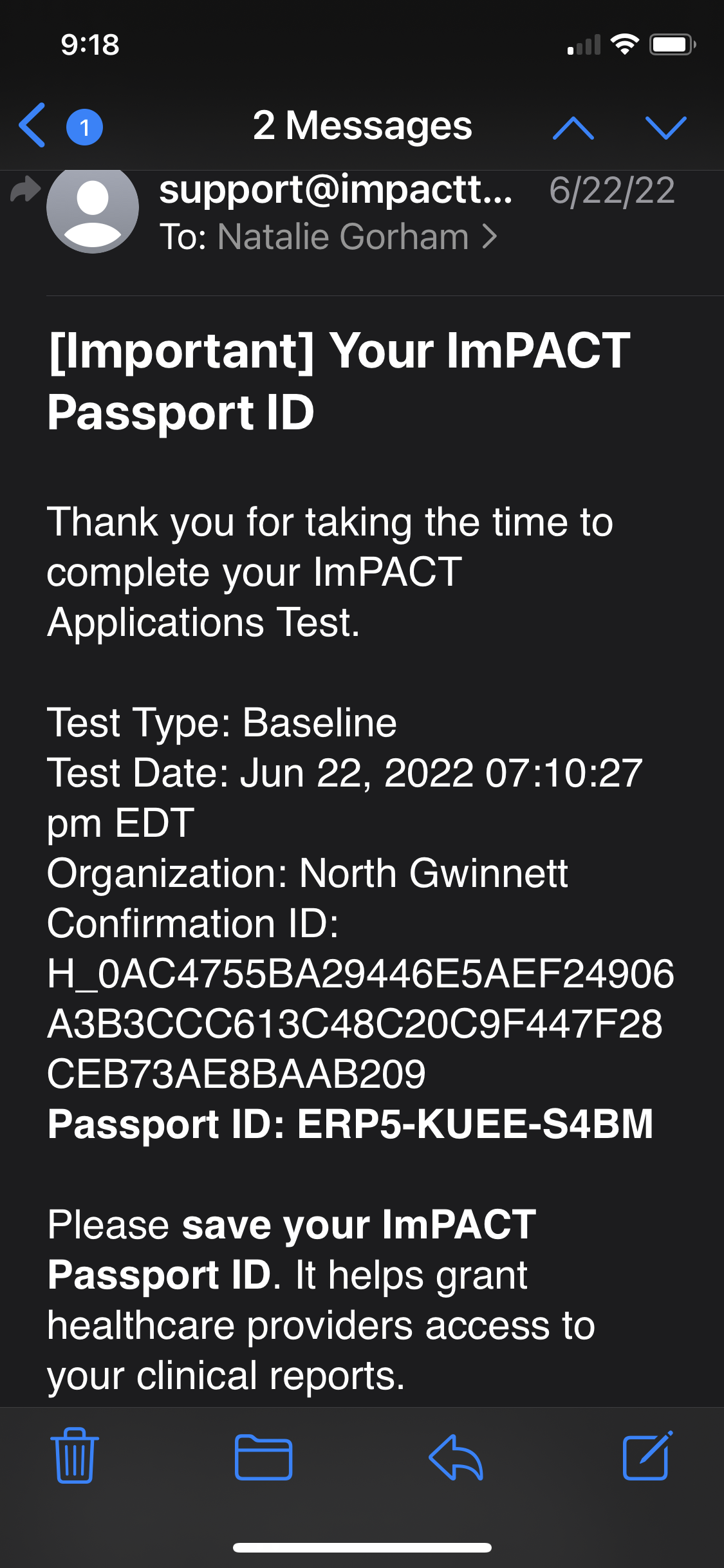The width and height of the screenshot is (724, 1568).
Task: Open the reply options arrow
Action: point(456,1457)
